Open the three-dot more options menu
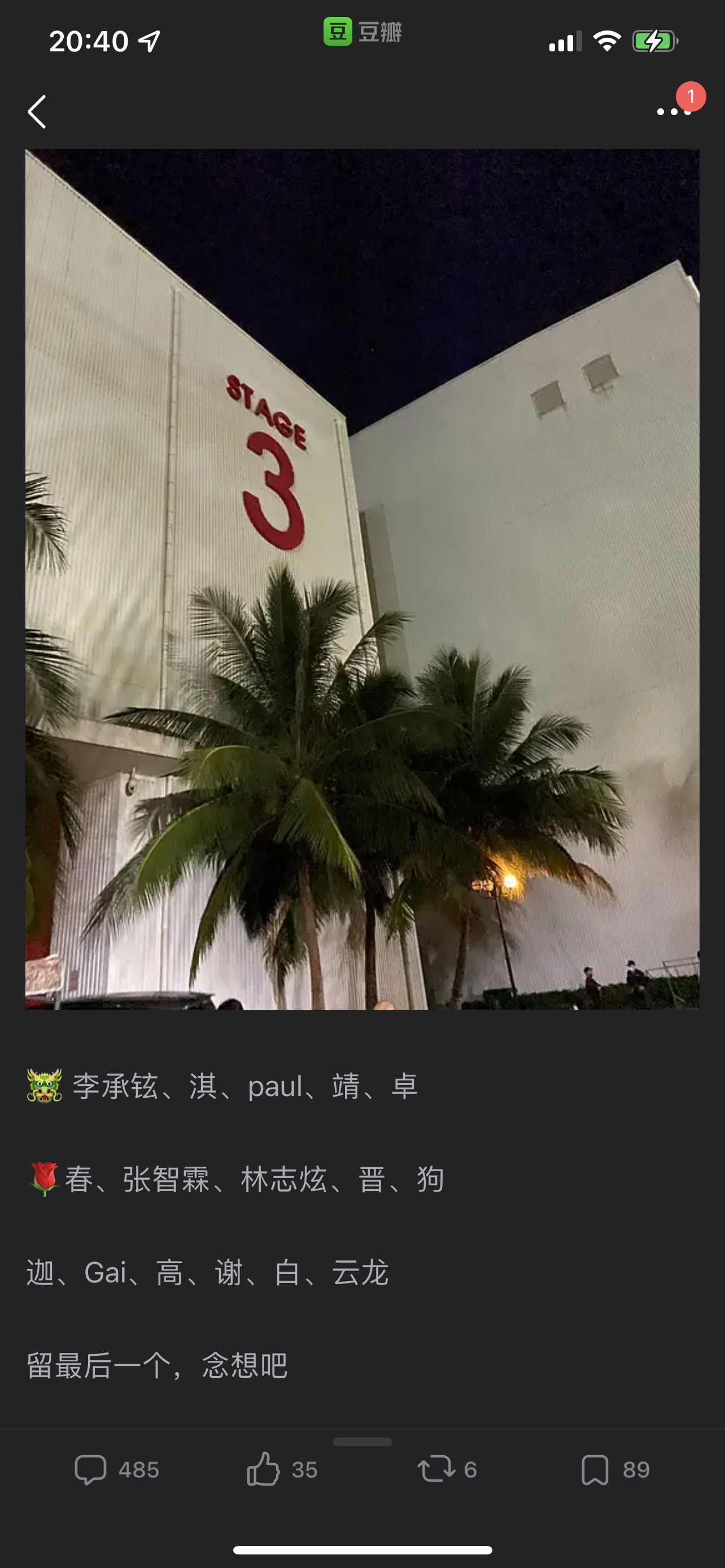The width and height of the screenshot is (725, 1568). tap(673, 111)
